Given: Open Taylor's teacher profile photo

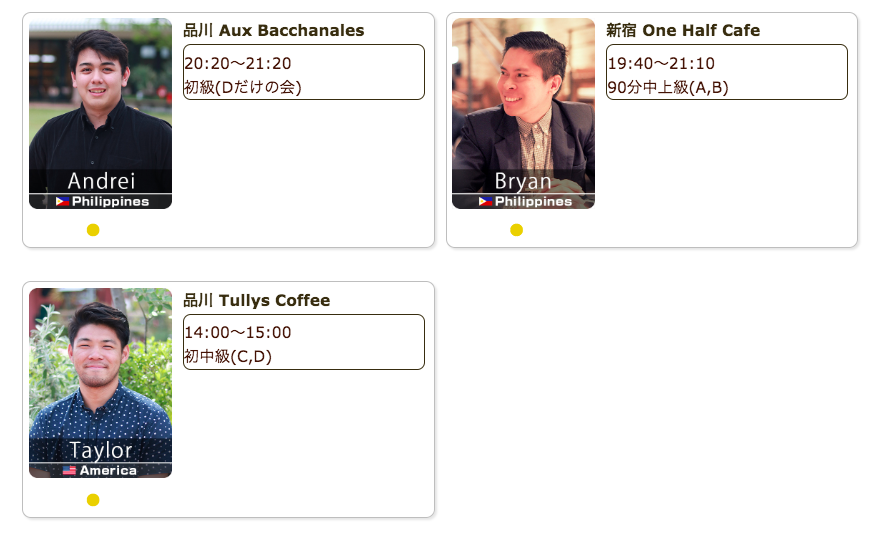Looking at the screenshot, I should coord(100,383).
